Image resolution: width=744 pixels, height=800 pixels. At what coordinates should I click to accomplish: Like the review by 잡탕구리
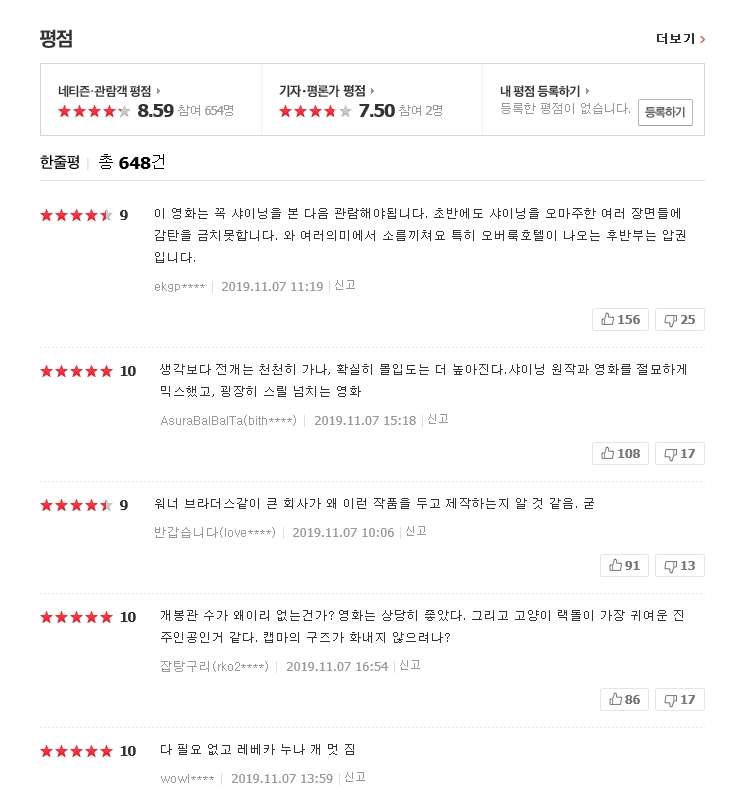coord(624,700)
